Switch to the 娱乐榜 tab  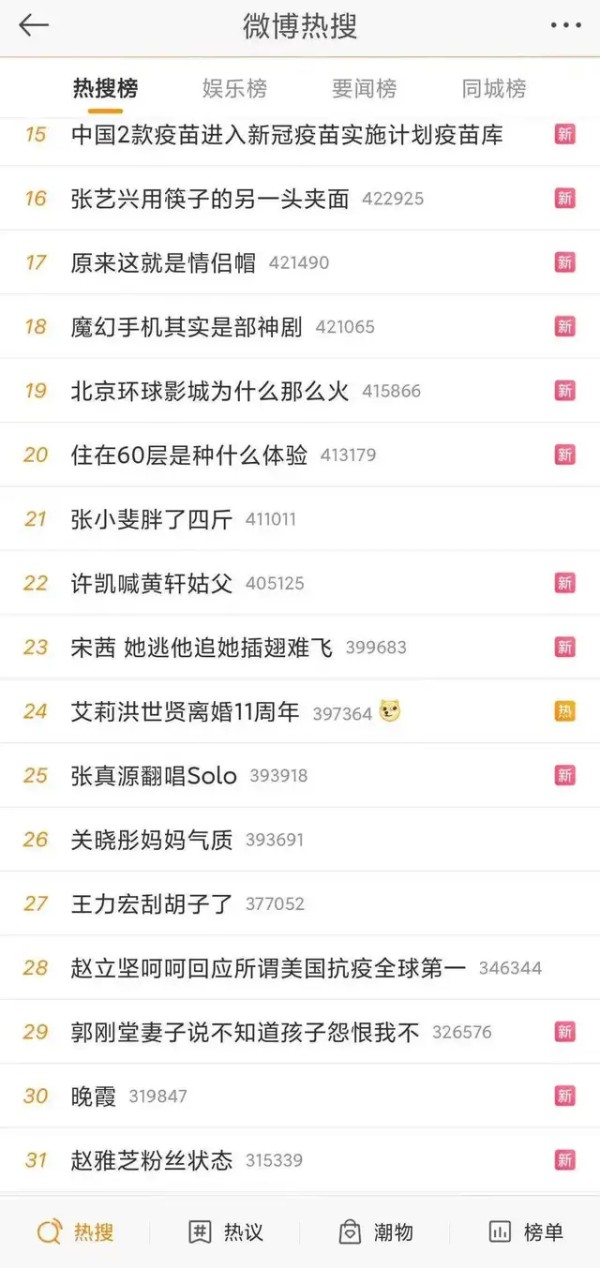tap(234, 89)
